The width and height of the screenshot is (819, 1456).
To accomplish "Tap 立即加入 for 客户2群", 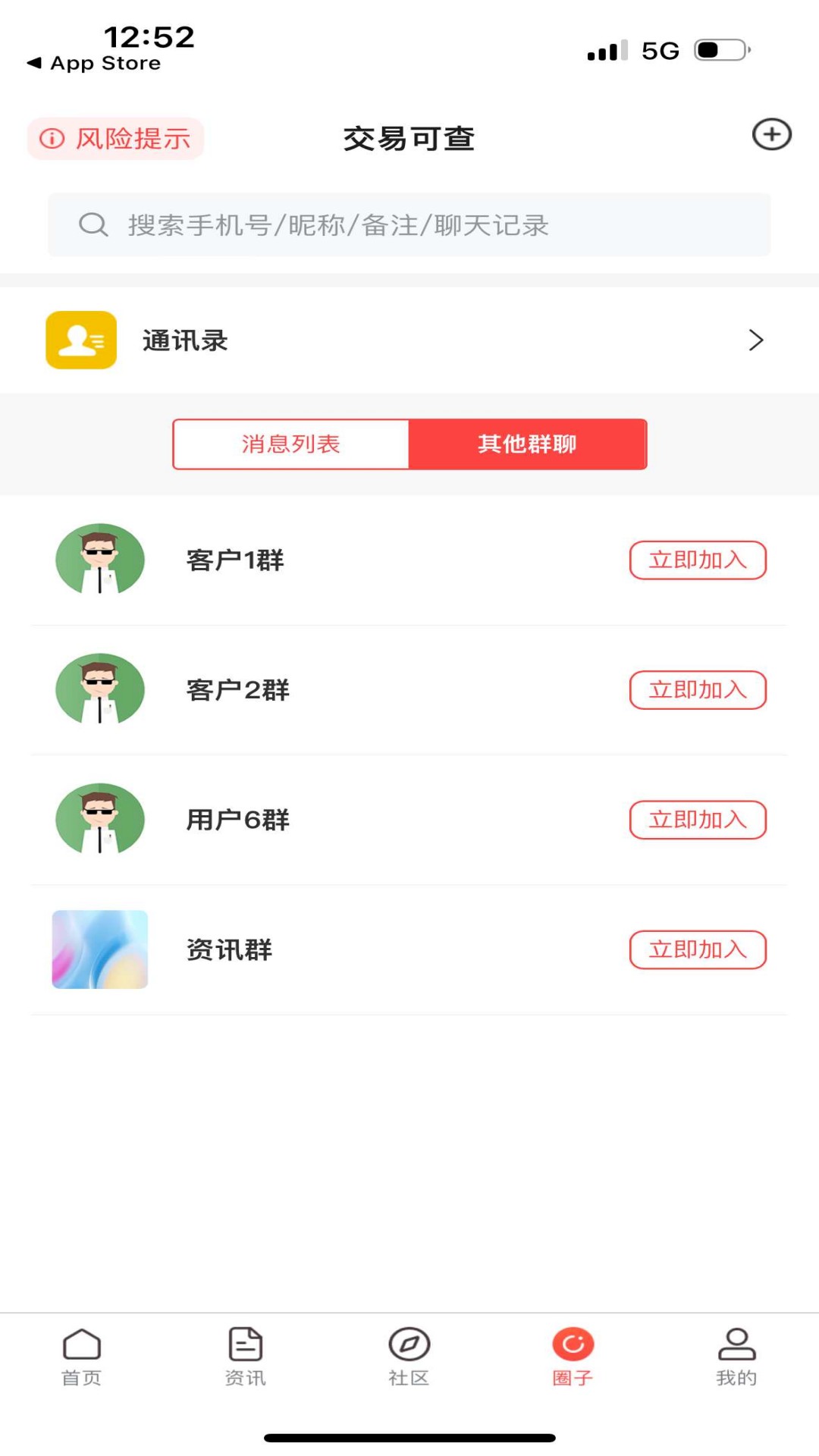I will 698,690.
